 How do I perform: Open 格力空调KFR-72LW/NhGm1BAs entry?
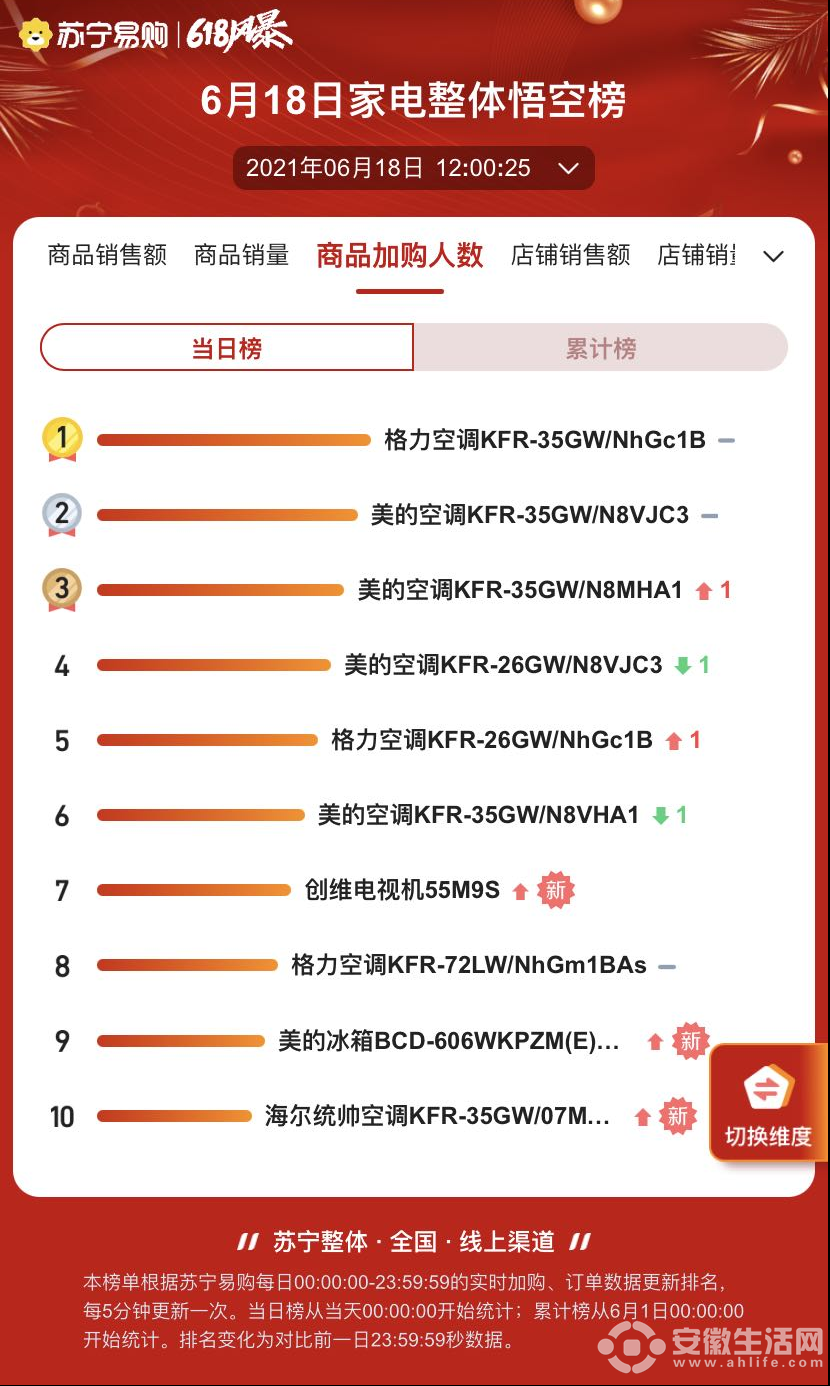coord(469,966)
